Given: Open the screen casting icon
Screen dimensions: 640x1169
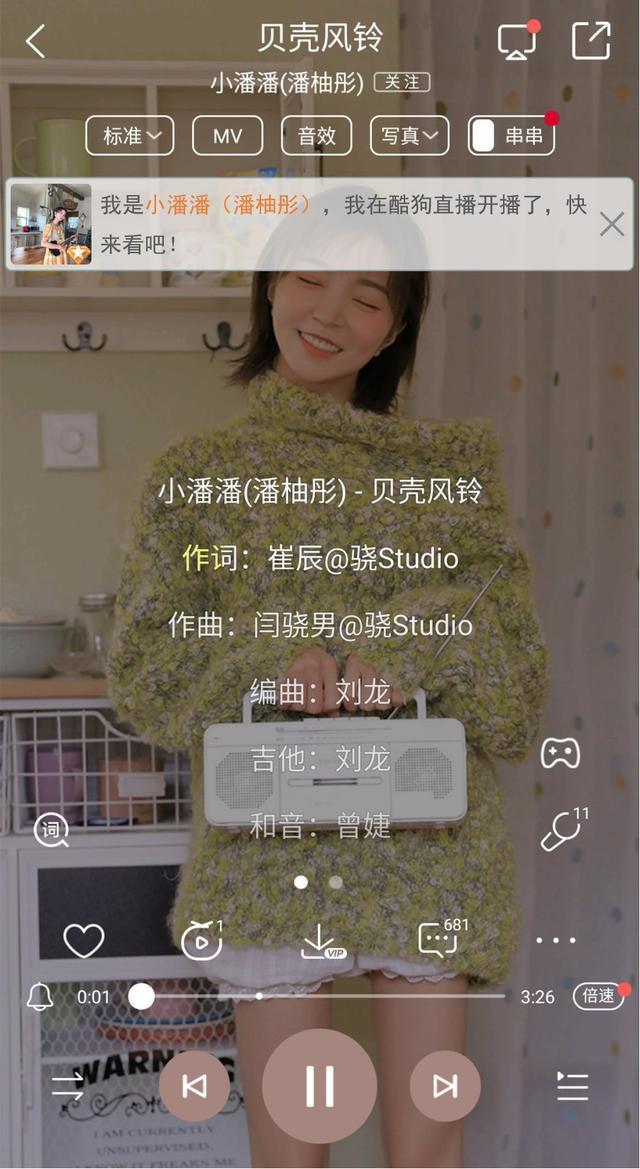Looking at the screenshot, I should [x=517, y=40].
